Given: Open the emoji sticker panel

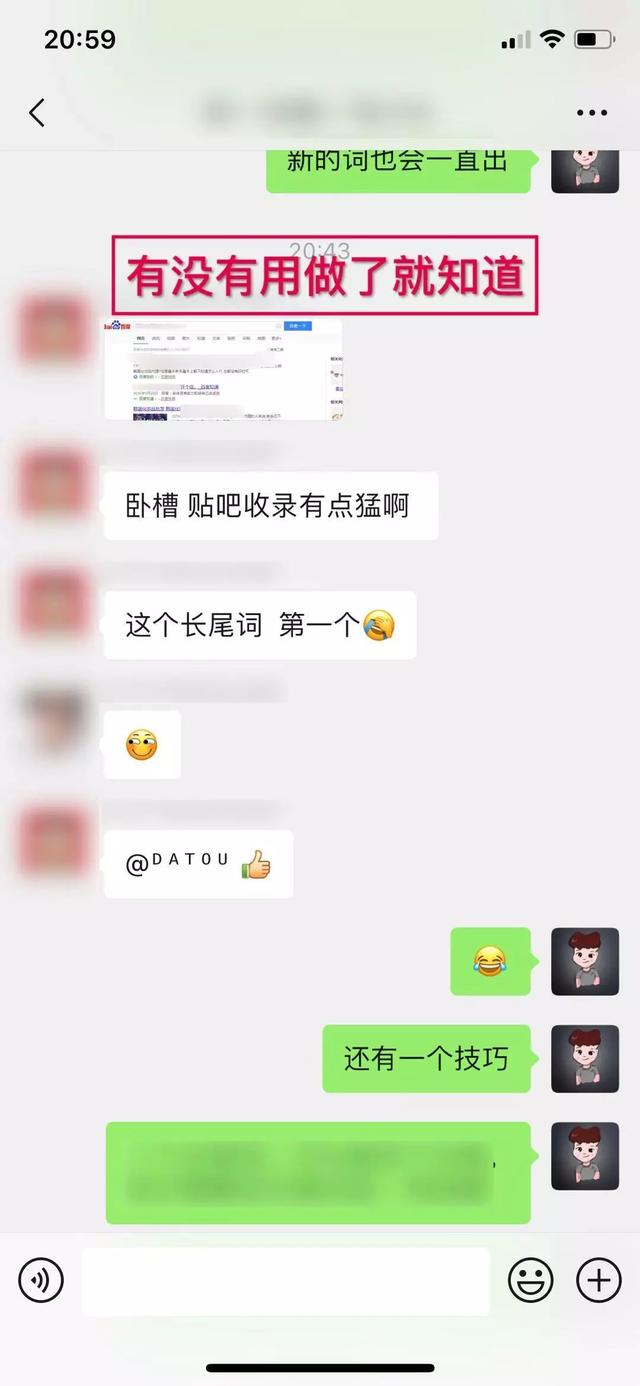Looking at the screenshot, I should point(530,1280).
